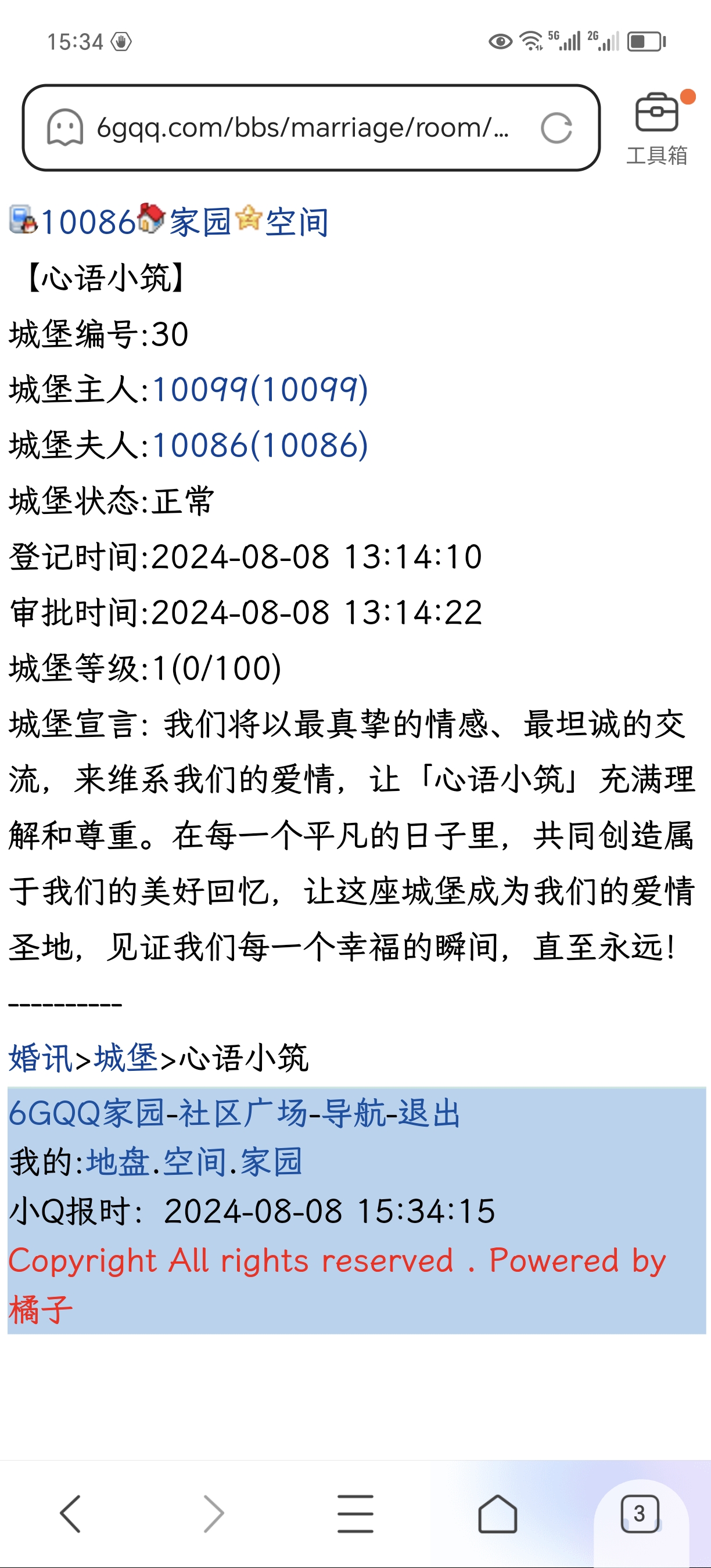Open the 家园 link beside the house icon
711x1568 pixels.
200,222
